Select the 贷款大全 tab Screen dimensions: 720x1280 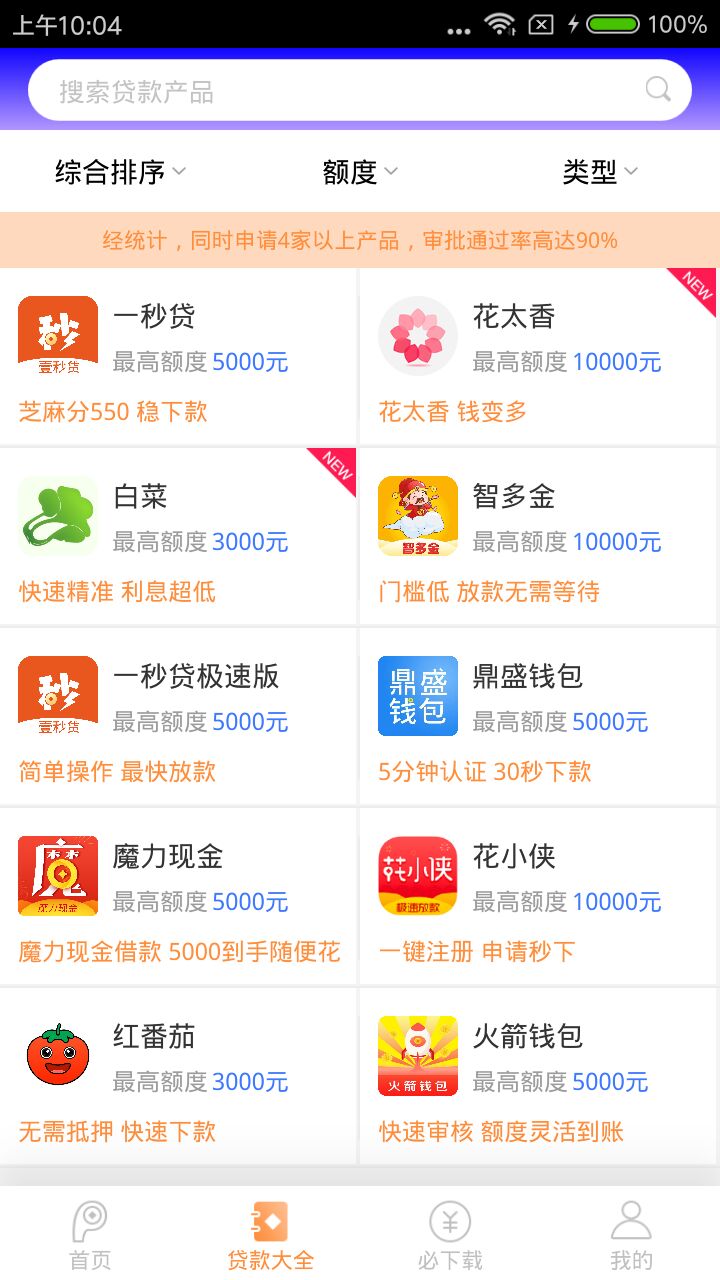270,1236
